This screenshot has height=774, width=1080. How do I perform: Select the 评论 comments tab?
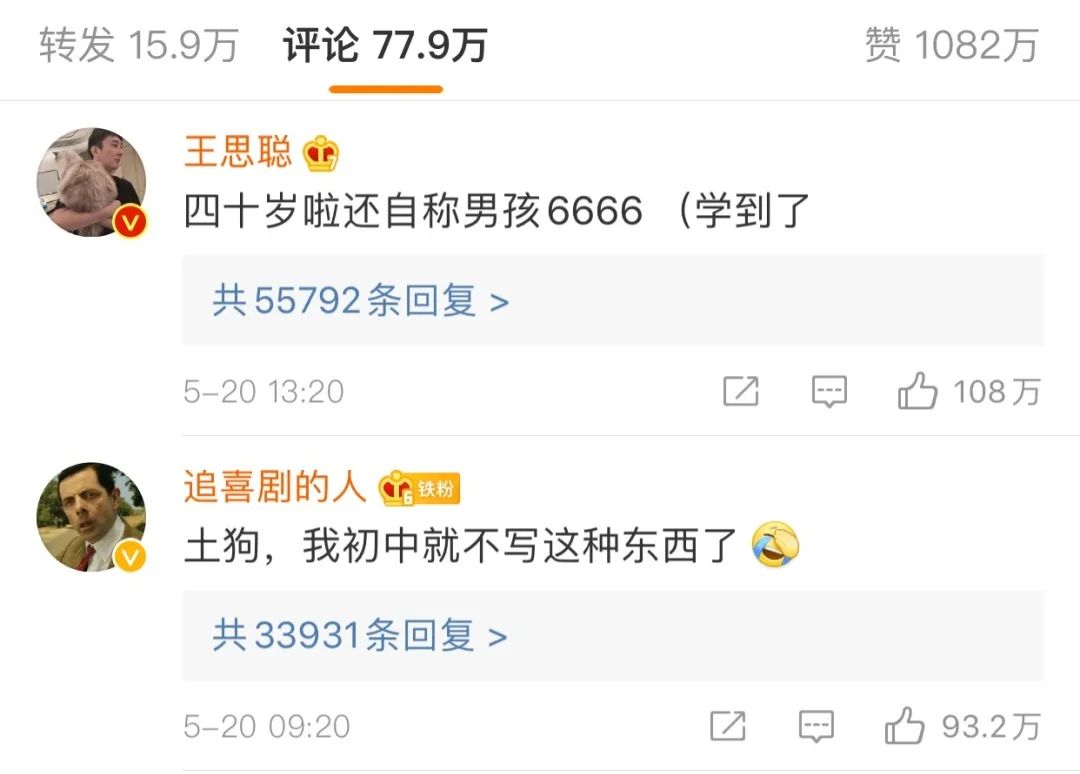(385, 46)
